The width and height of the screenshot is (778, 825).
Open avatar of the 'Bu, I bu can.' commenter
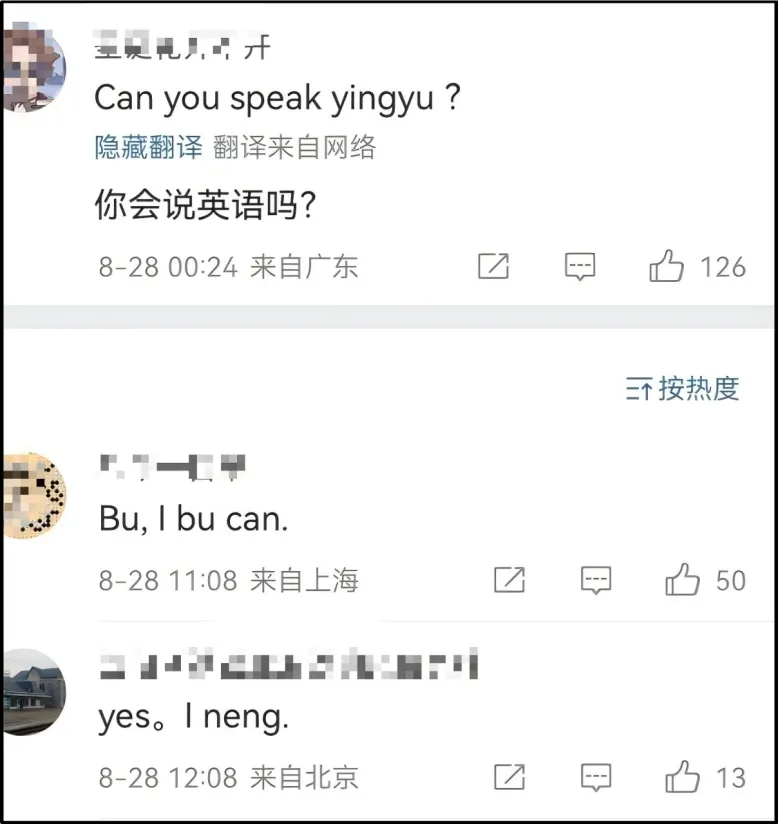click(33, 495)
